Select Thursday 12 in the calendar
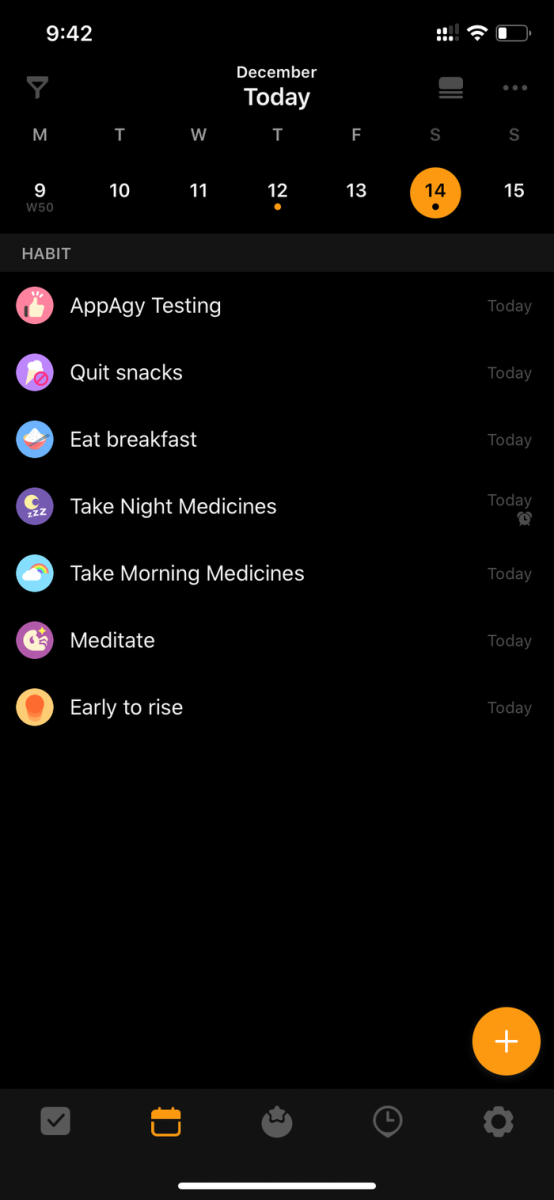The width and height of the screenshot is (554, 1200). (277, 193)
